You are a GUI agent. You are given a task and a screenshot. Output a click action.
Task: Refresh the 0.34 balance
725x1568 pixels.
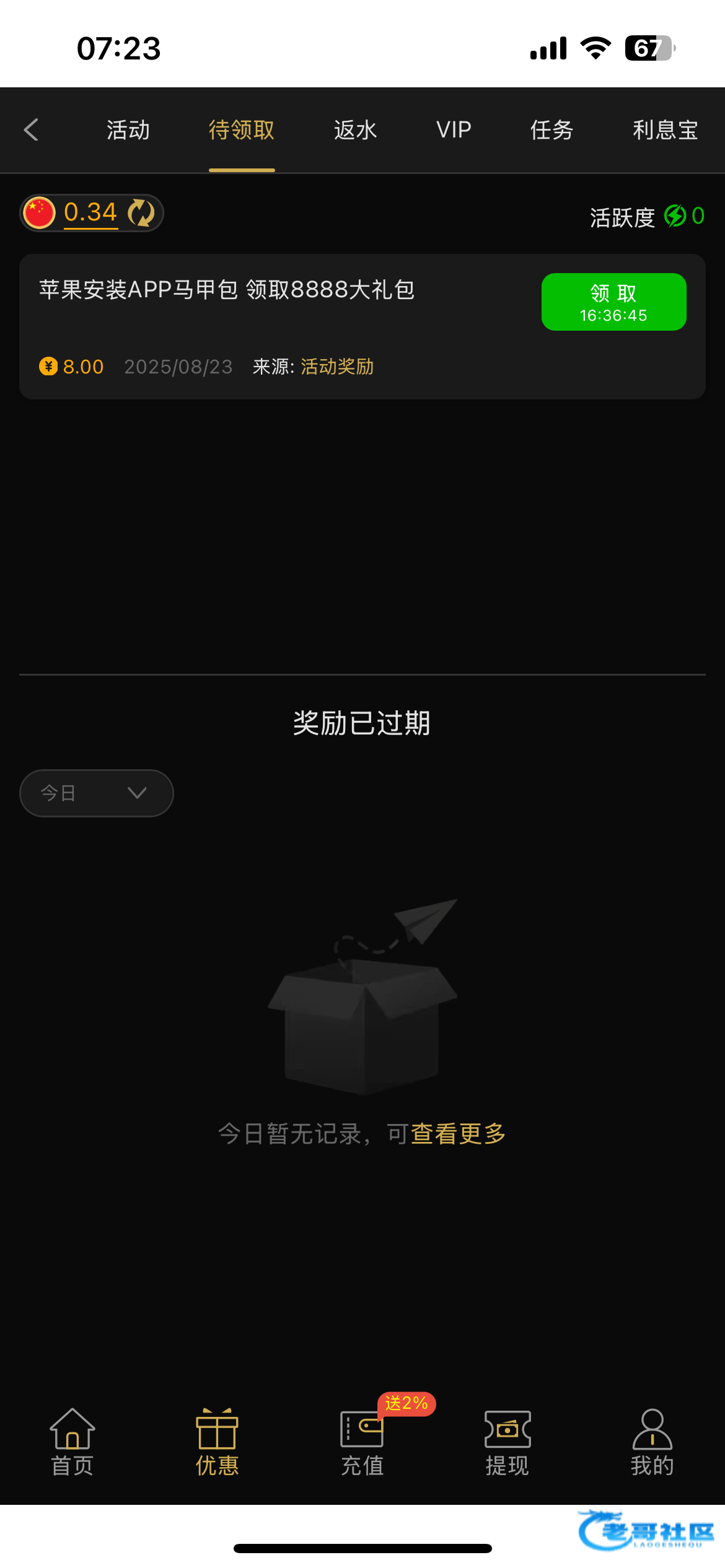click(141, 213)
